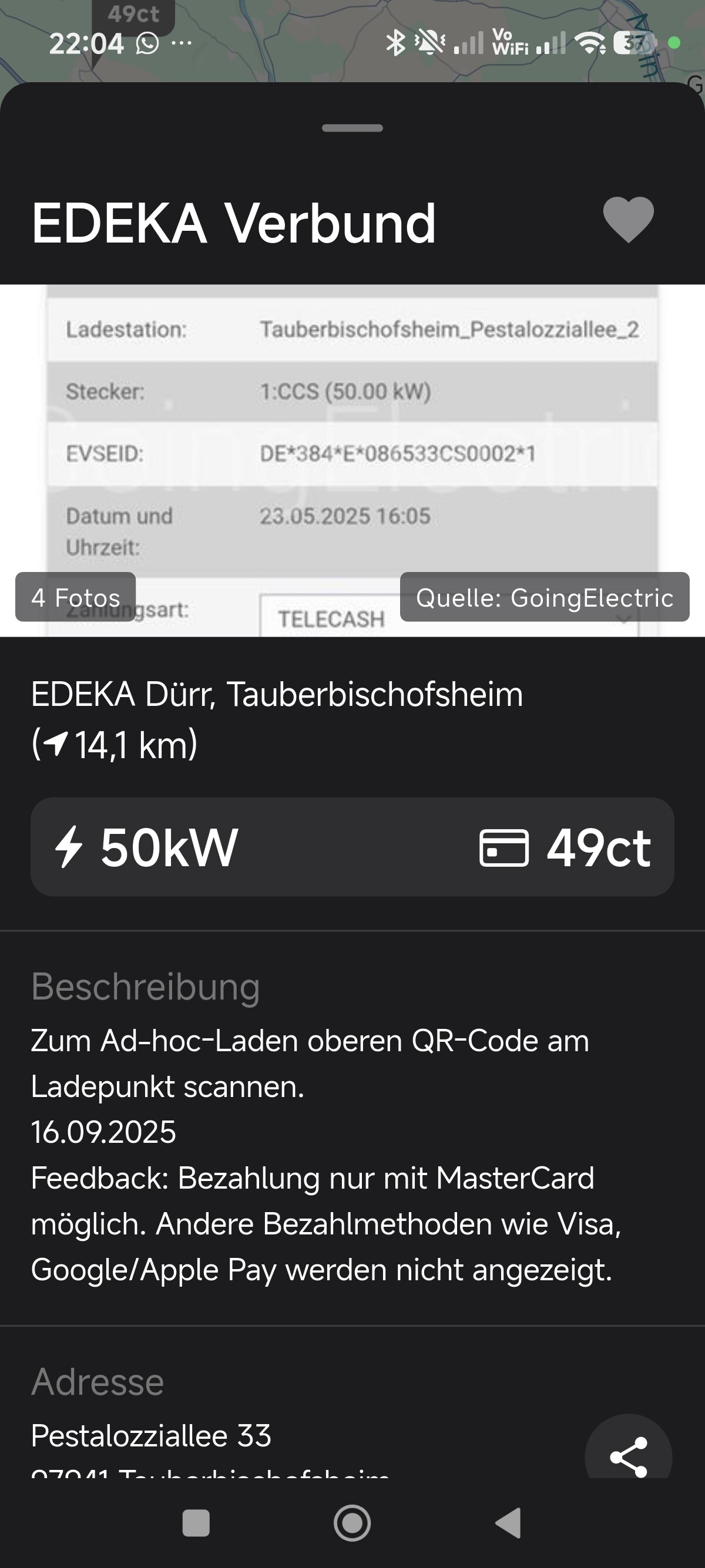Add EDEKA Verbund to favorites

click(x=628, y=220)
